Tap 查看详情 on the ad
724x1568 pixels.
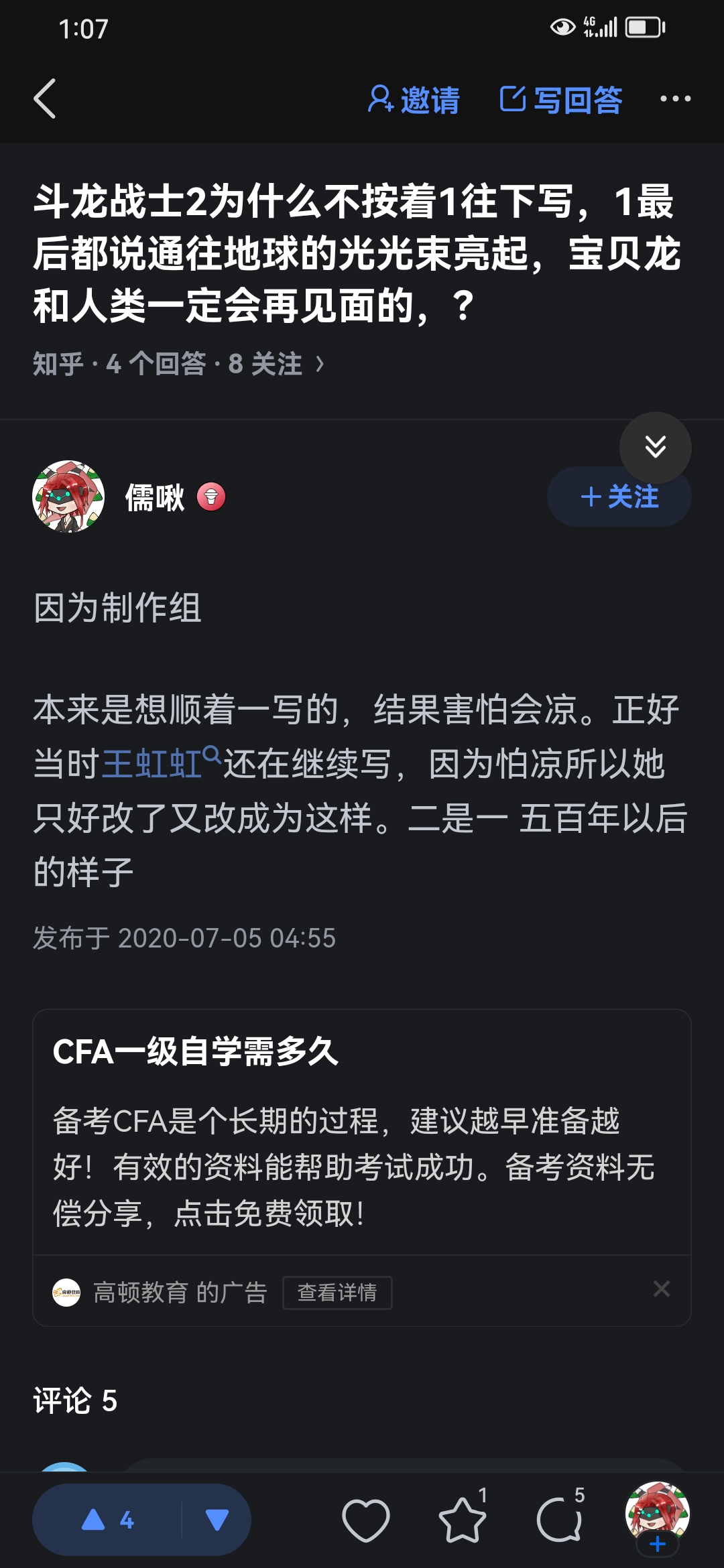pyautogui.click(x=337, y=1293)
